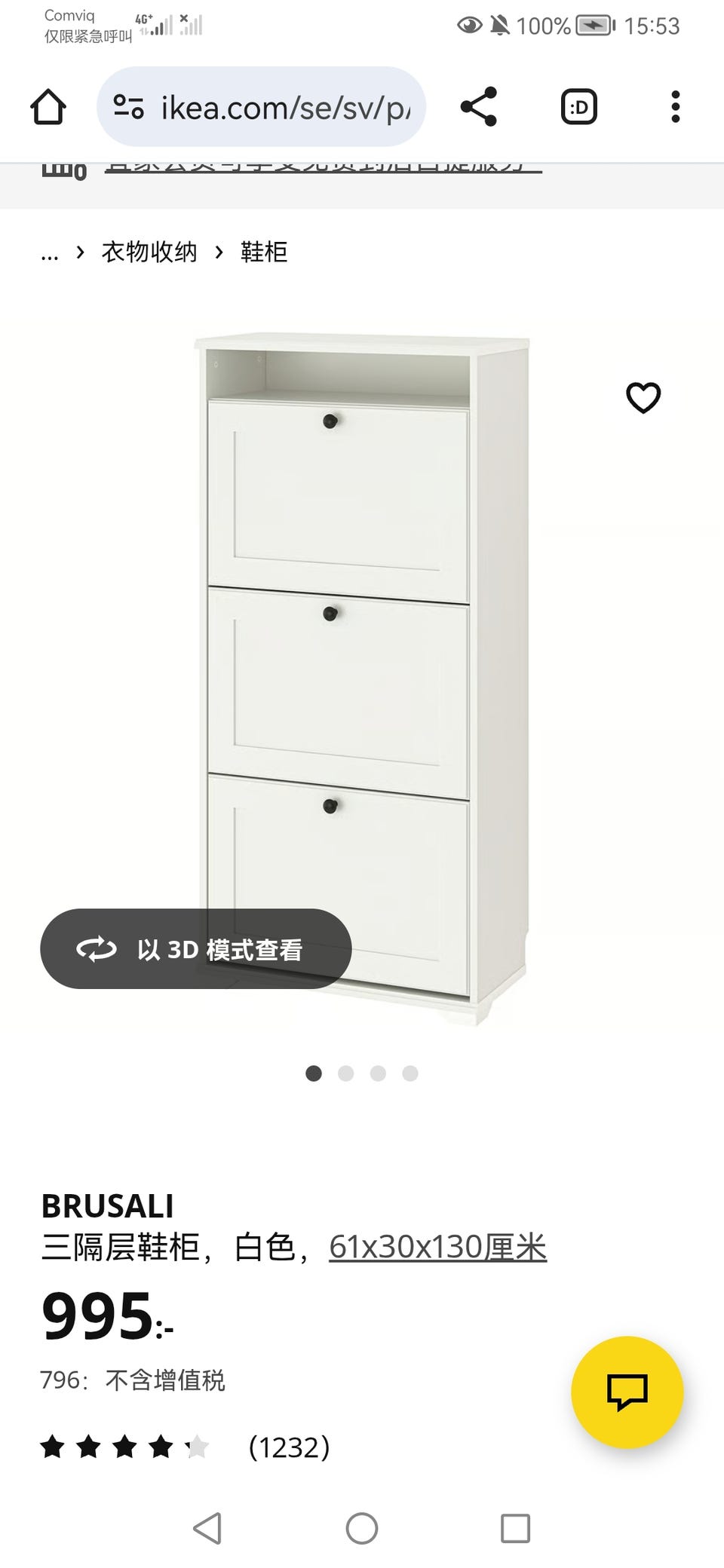The image size is (724, 1568).
Task: Expand the collapsed breadcrumb ellipsis
Action: click(x=50, y=253)
